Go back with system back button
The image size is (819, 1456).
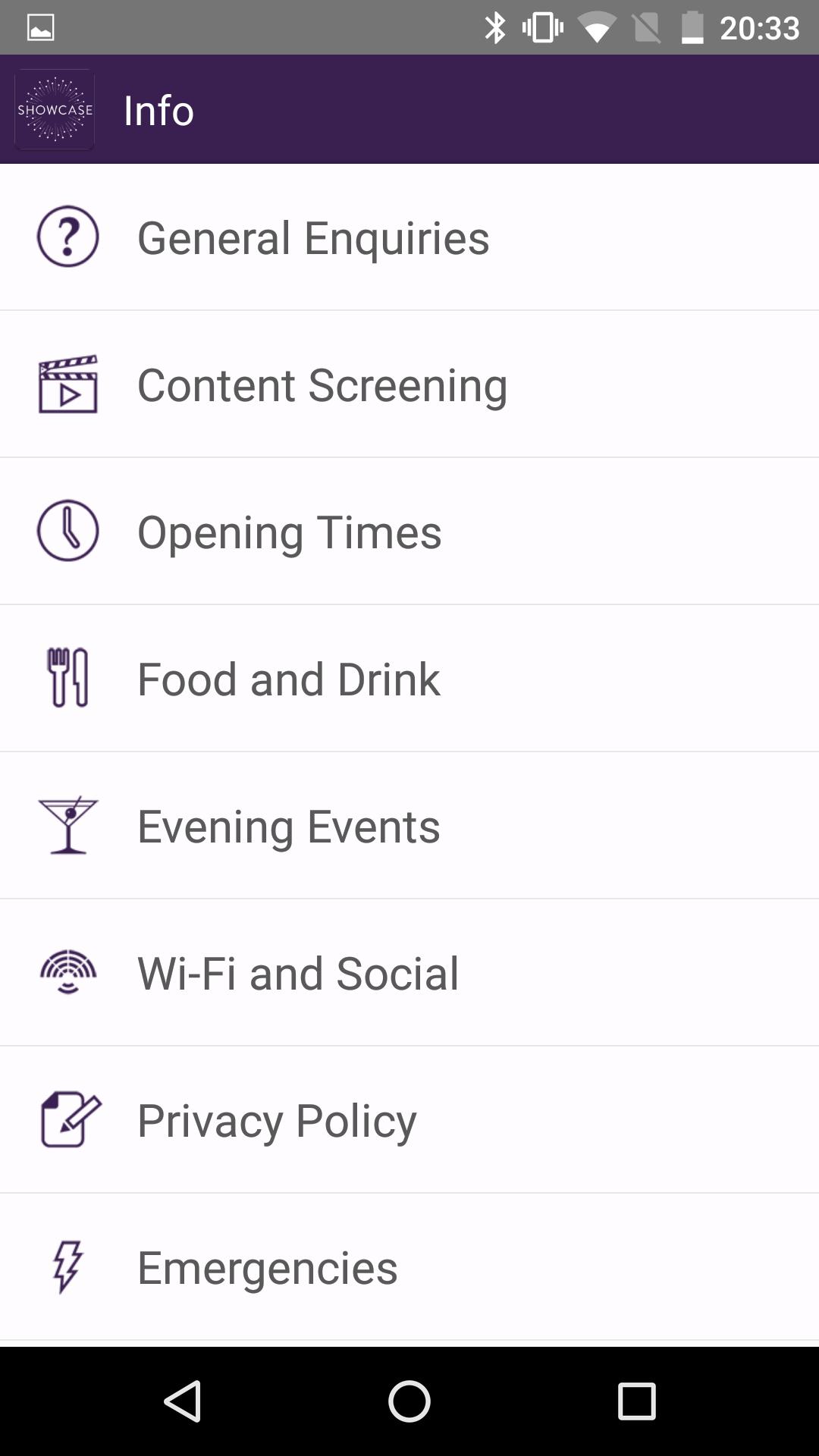182,1401
